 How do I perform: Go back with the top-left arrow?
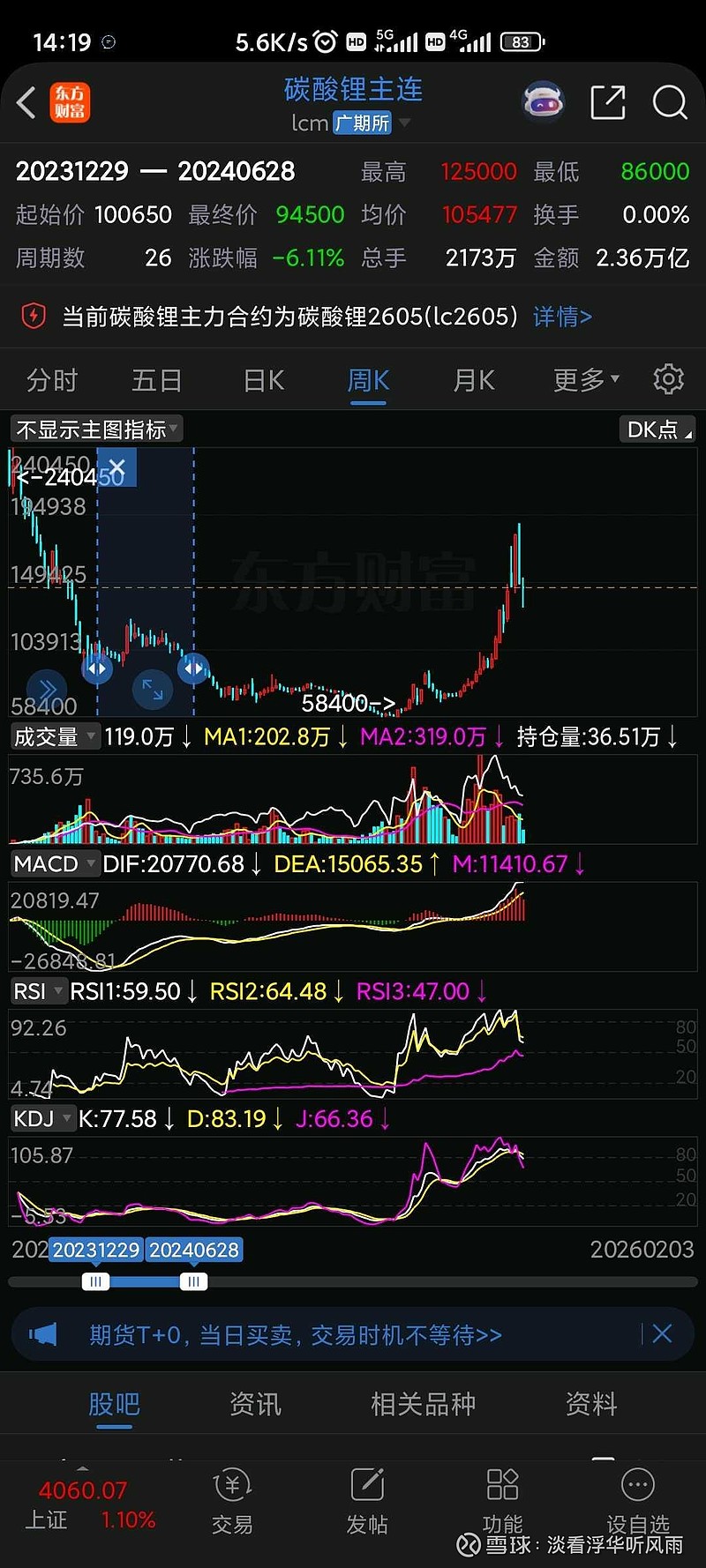click(x=25, y=102)
